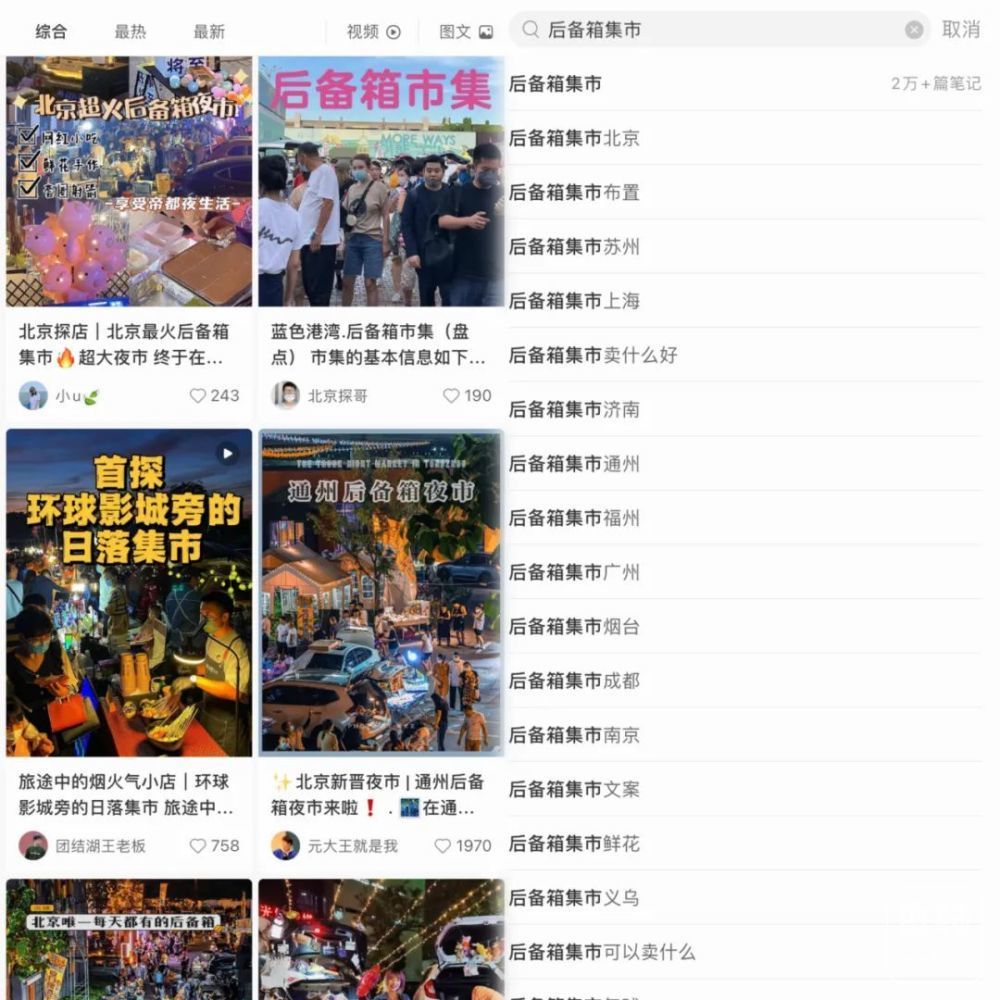1000x1000 pixels.
Task: Switch to the 最新 tab
Action: (x=209, y=31)
